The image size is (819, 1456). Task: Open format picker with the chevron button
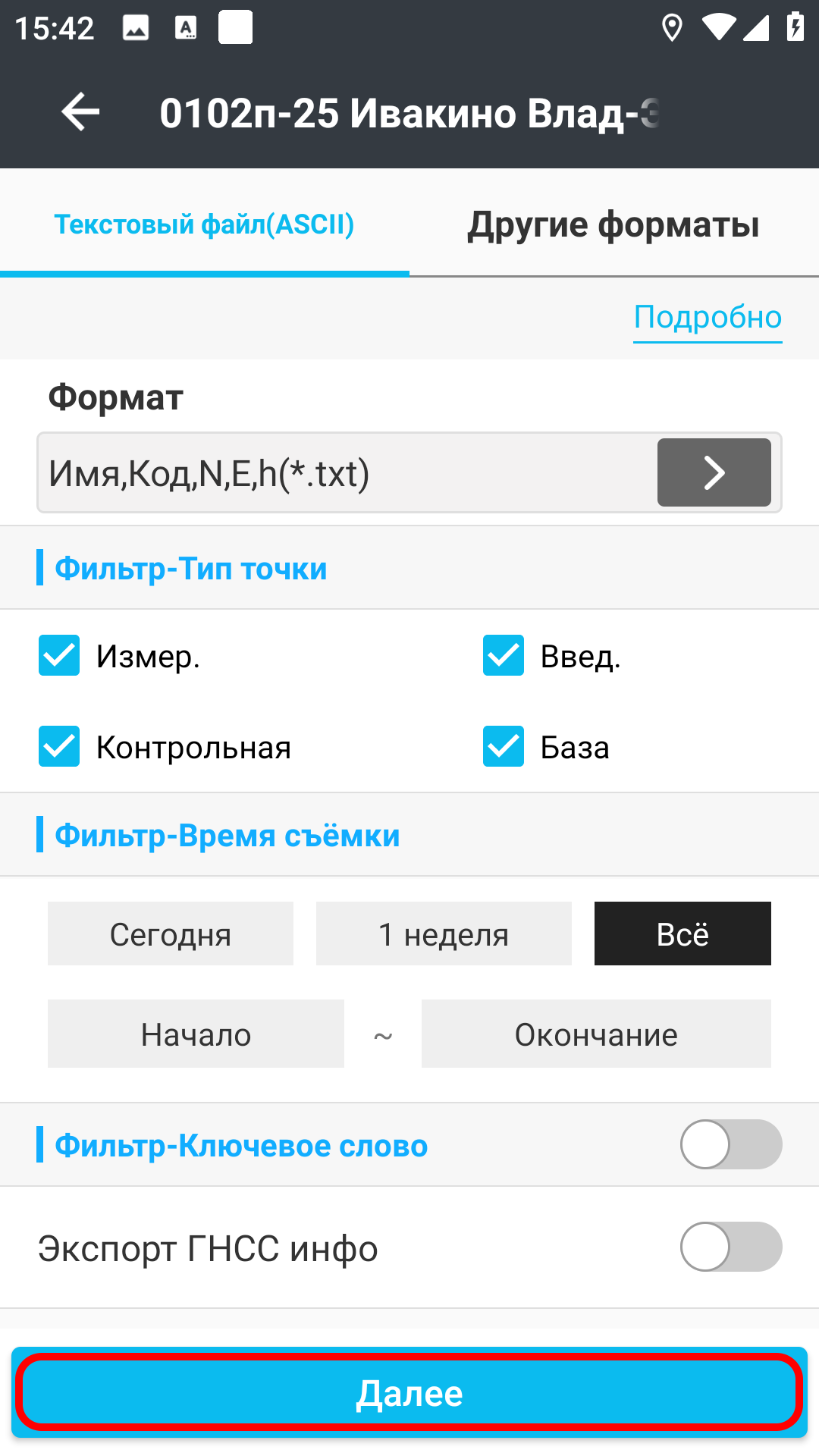714,472
